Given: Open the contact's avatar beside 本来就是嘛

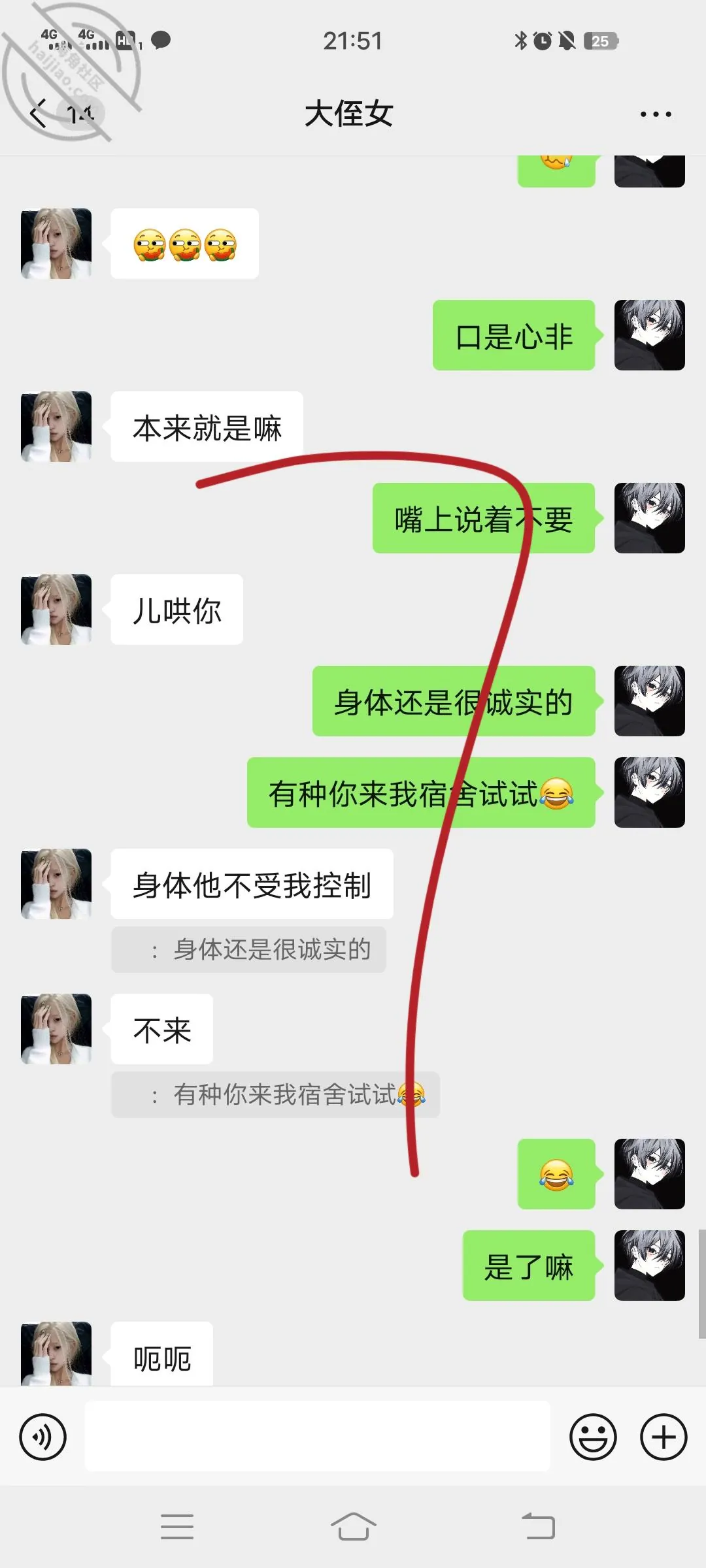Looking at the screenshot, I should coord(56,427).
